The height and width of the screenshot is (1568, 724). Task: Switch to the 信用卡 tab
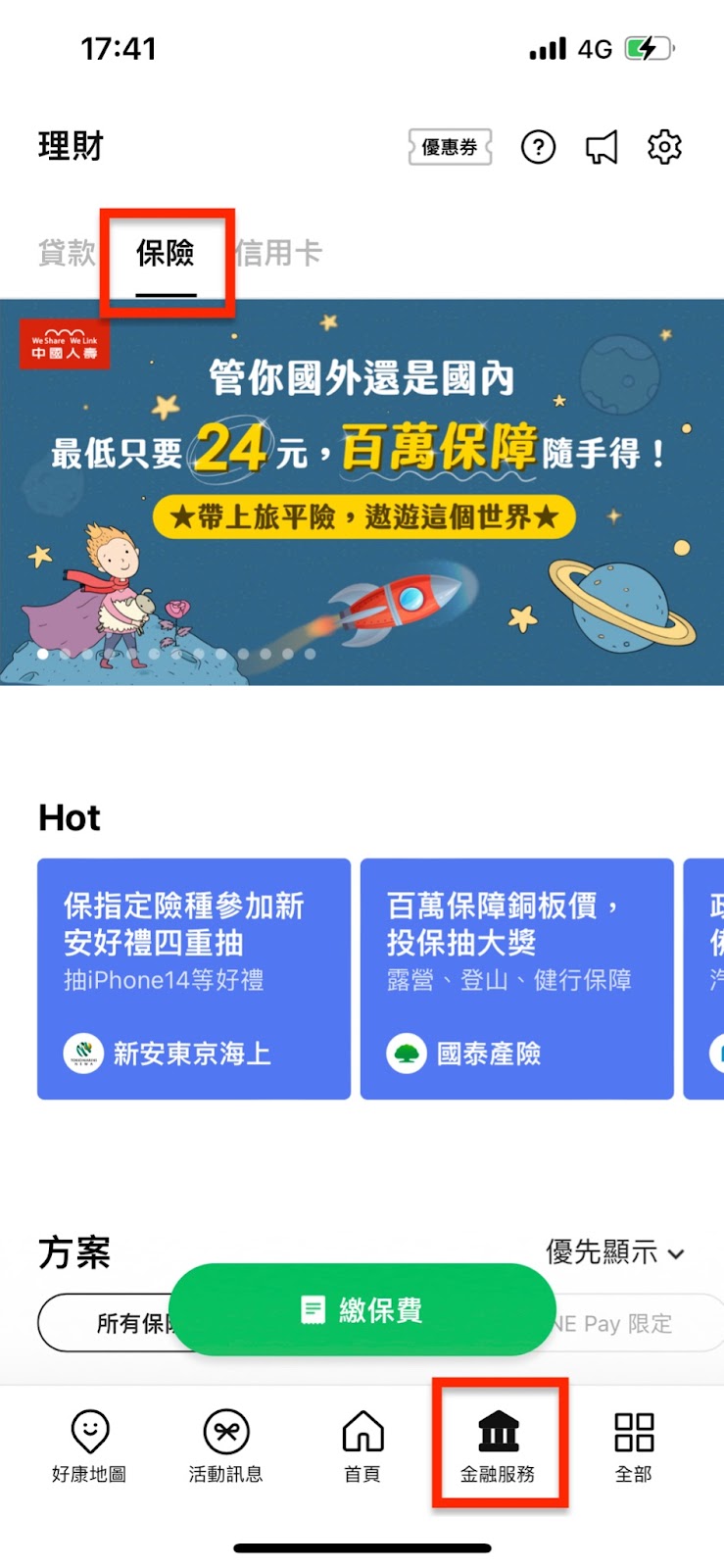[279, 253]
